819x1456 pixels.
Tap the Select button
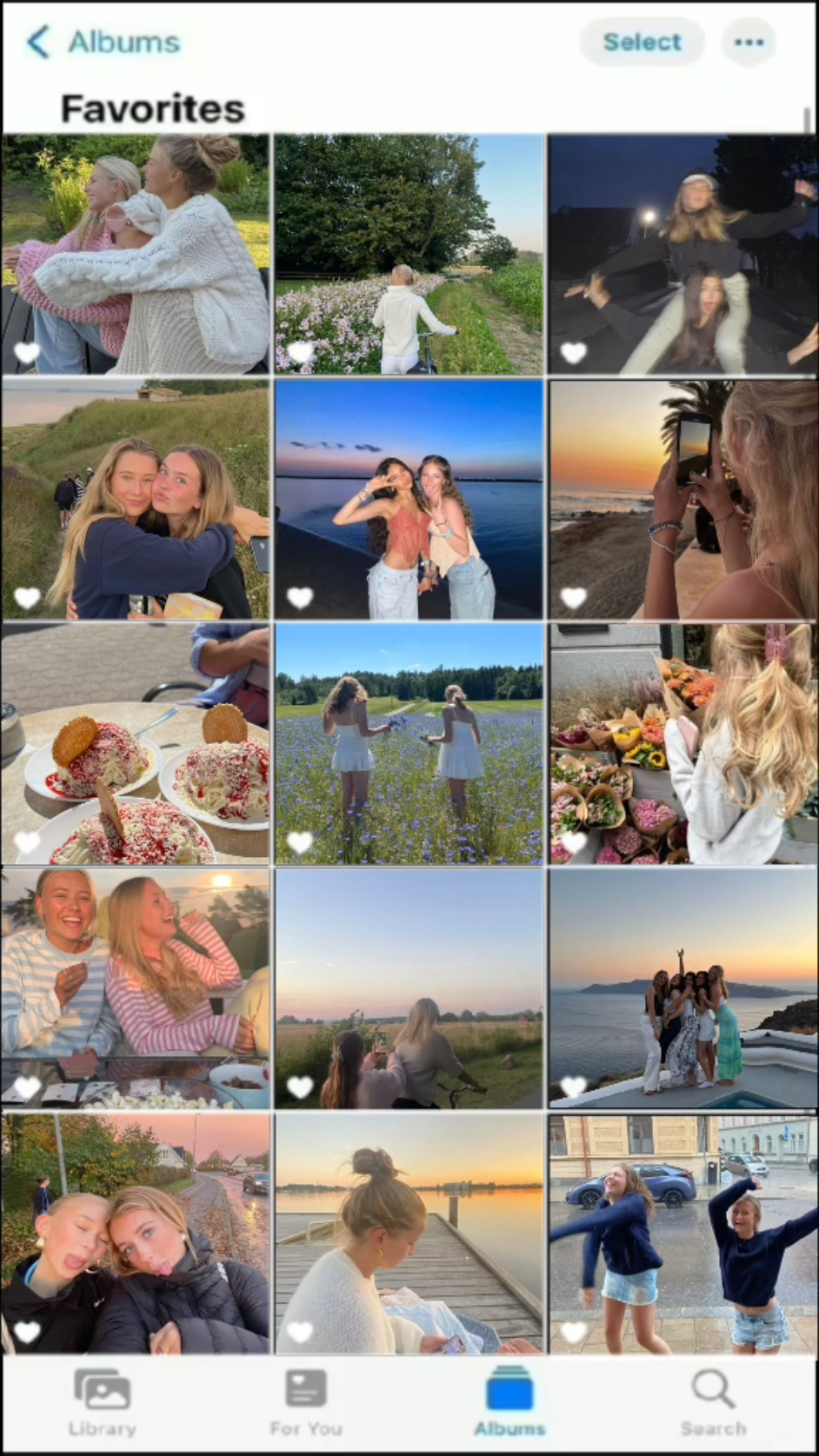pyautogui.click(x=642, y=42)
